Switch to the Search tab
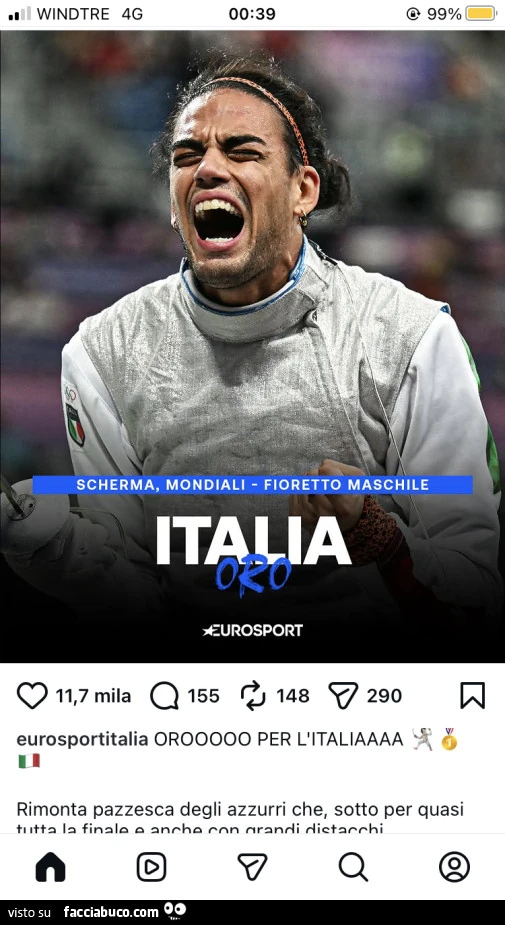 pos(353,867)
